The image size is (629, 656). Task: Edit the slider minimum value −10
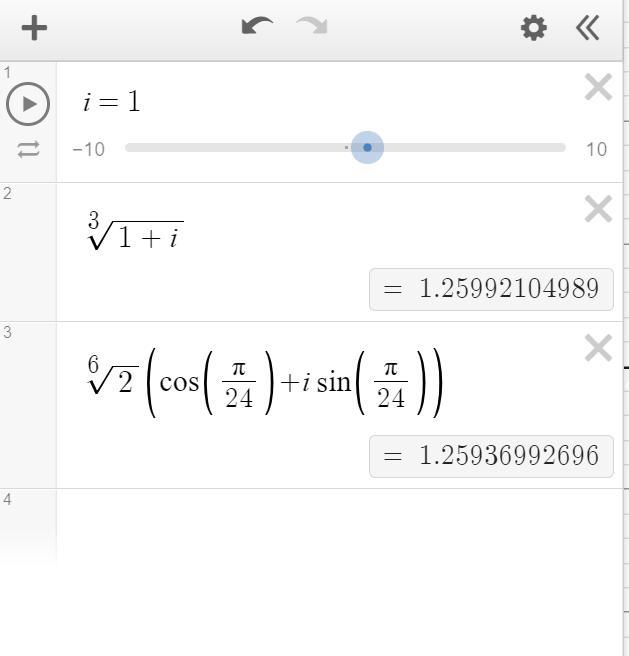(88, 149)
